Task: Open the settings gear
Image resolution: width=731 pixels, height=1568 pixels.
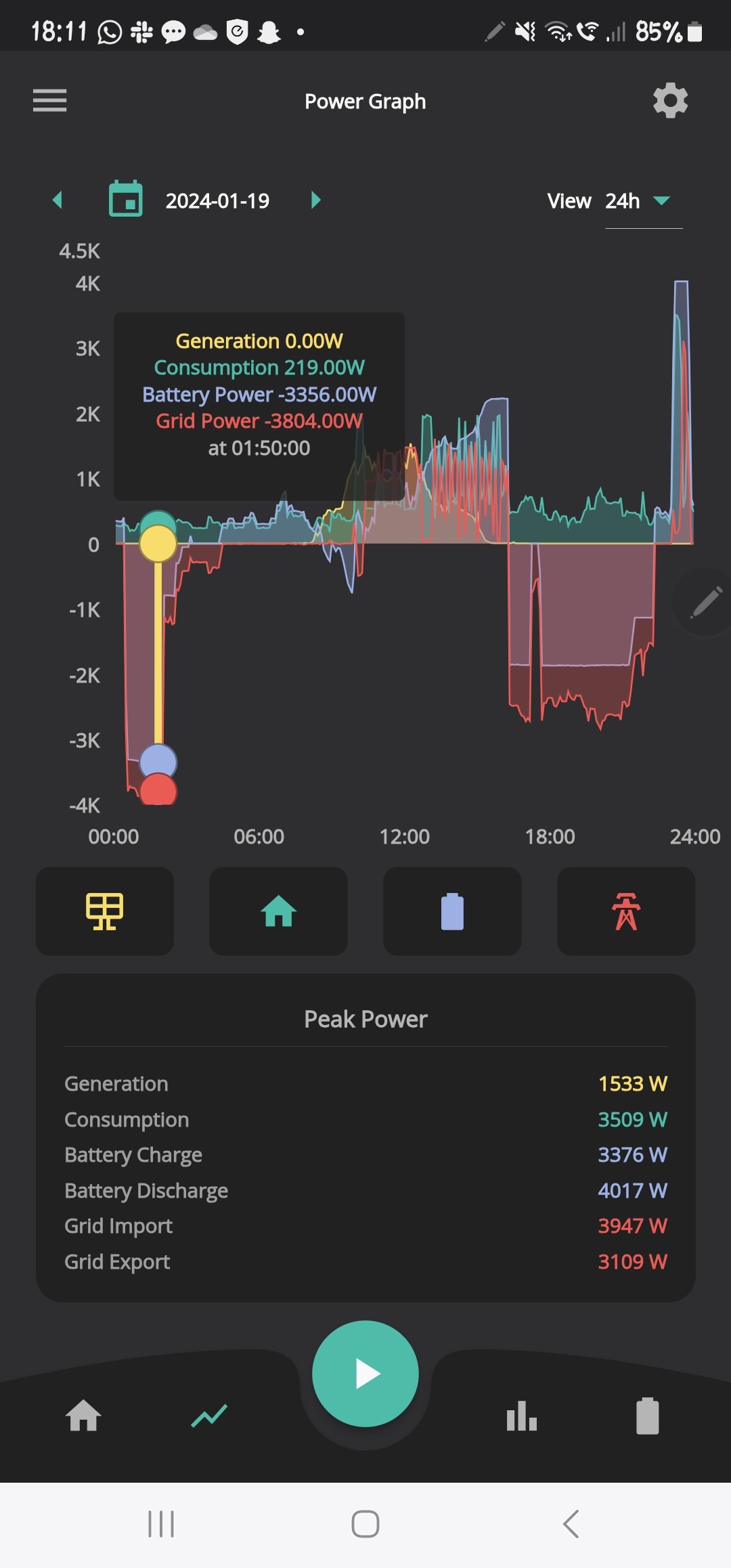Action: 670,101
